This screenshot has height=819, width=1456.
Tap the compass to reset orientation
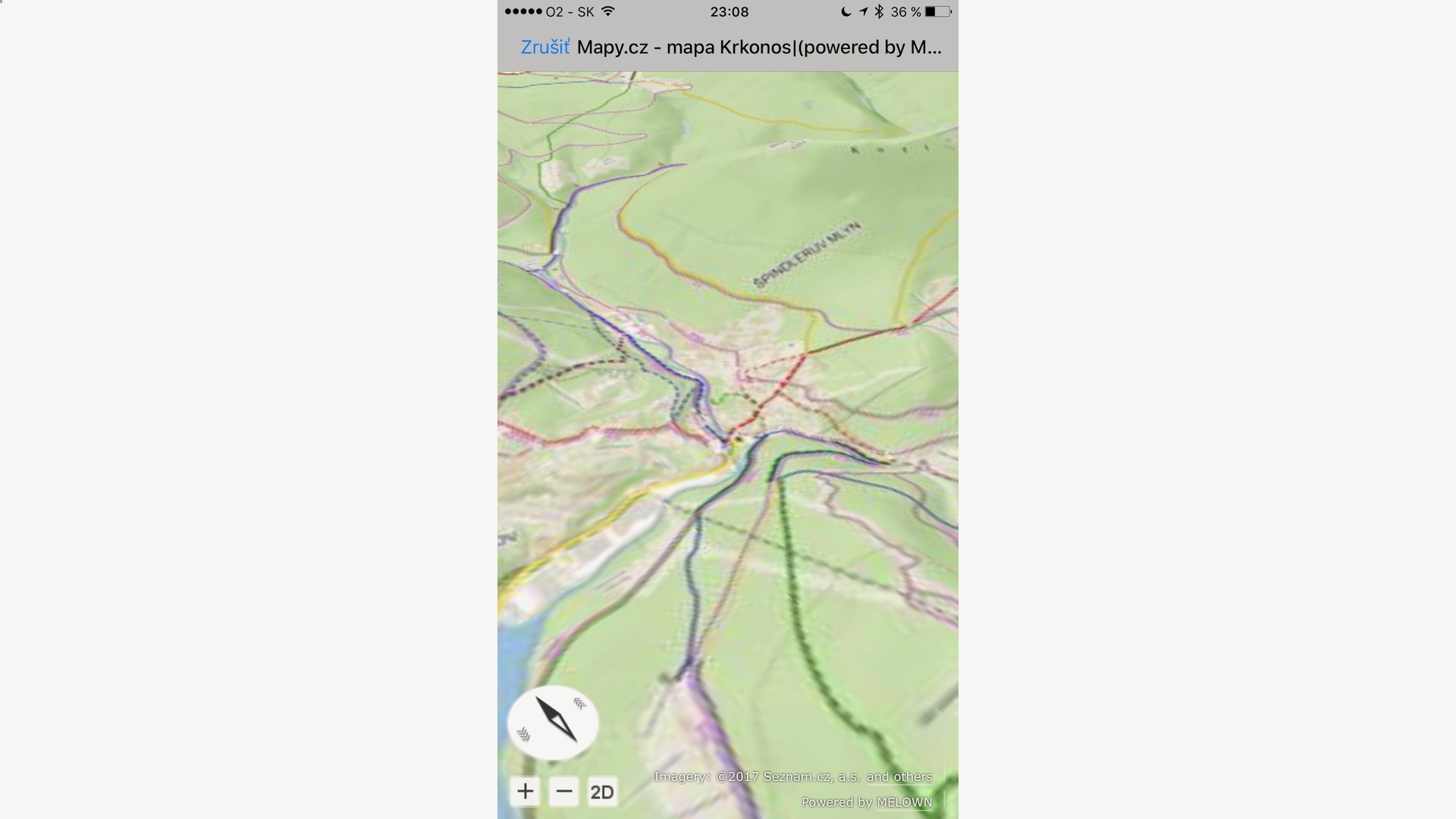[553, 722]
